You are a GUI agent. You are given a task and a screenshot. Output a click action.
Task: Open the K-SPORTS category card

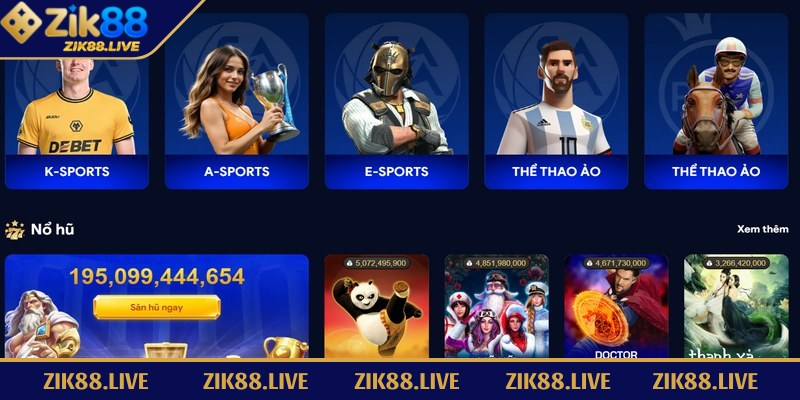click(x=77, y=110)
